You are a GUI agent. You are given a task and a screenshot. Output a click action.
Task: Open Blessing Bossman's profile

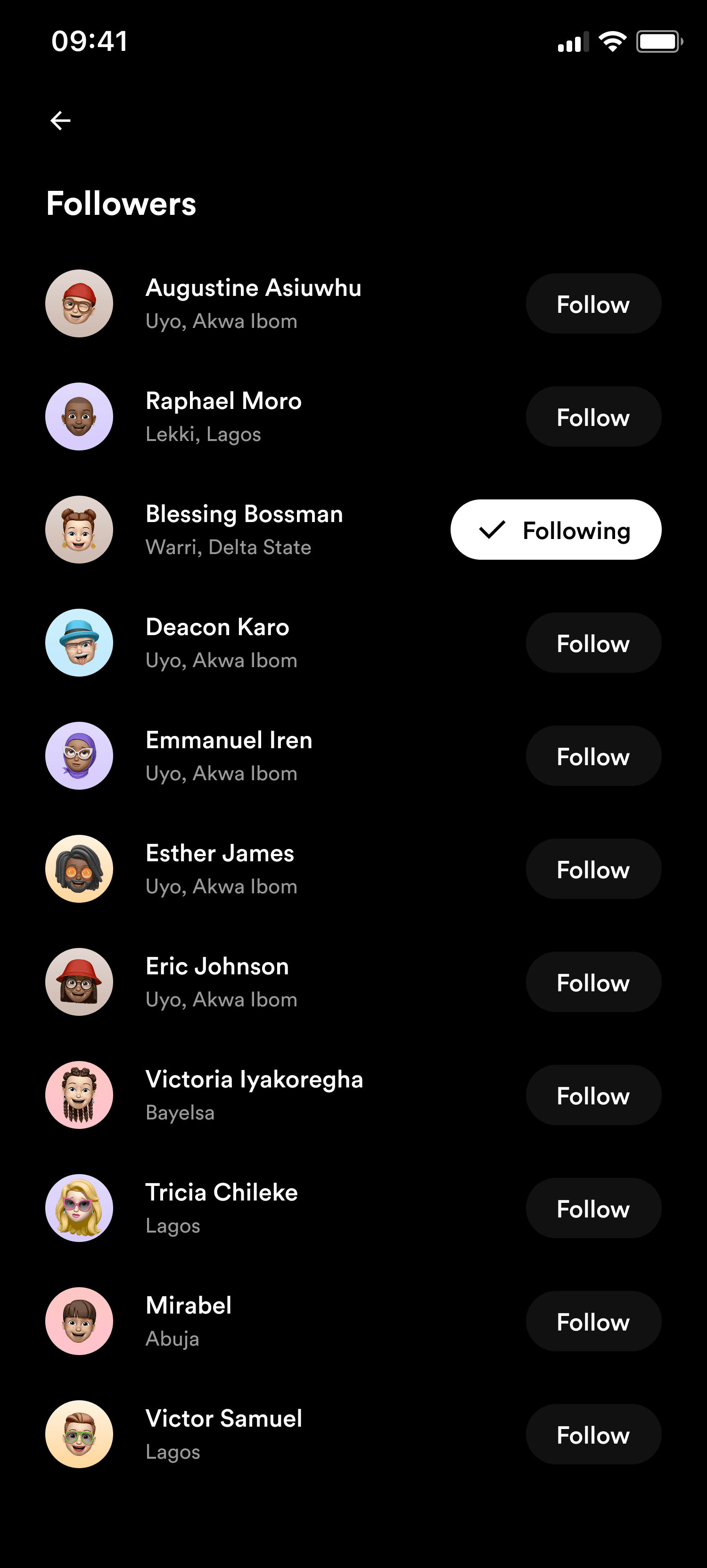[x=244, y=515]
